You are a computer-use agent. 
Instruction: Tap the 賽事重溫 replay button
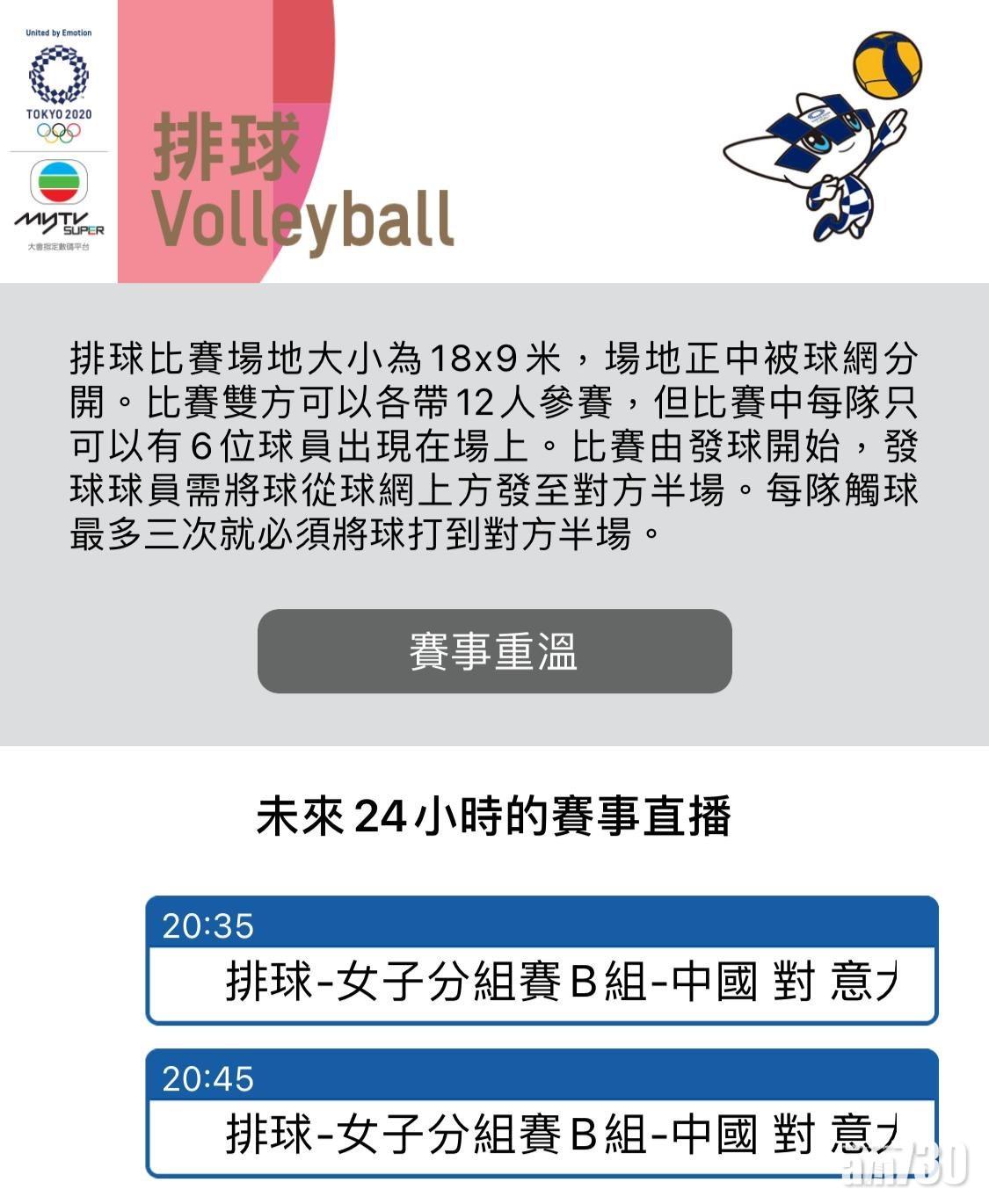pyautogui.click(x=494, y=651)
